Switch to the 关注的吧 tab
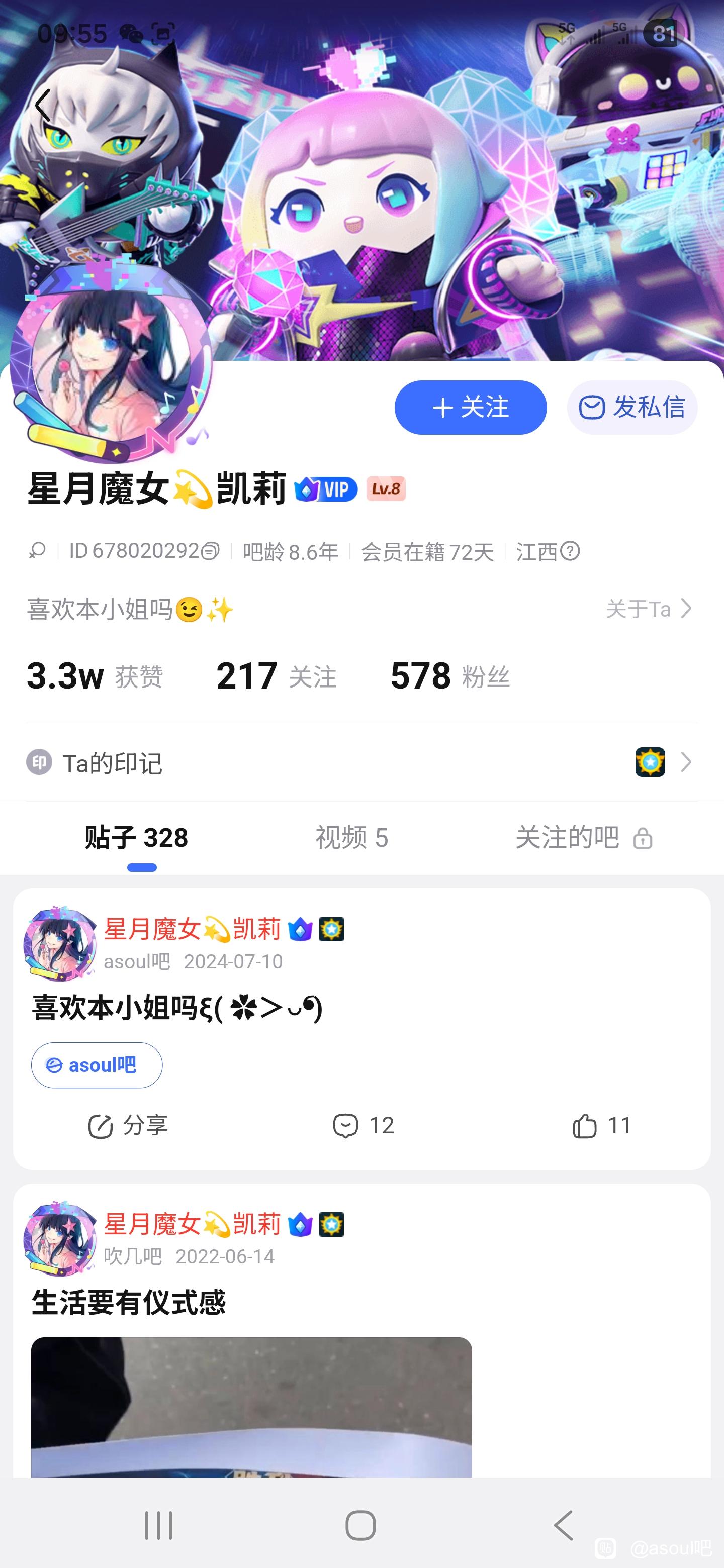This screenshot has width=724, height=1568. [583, 838]
